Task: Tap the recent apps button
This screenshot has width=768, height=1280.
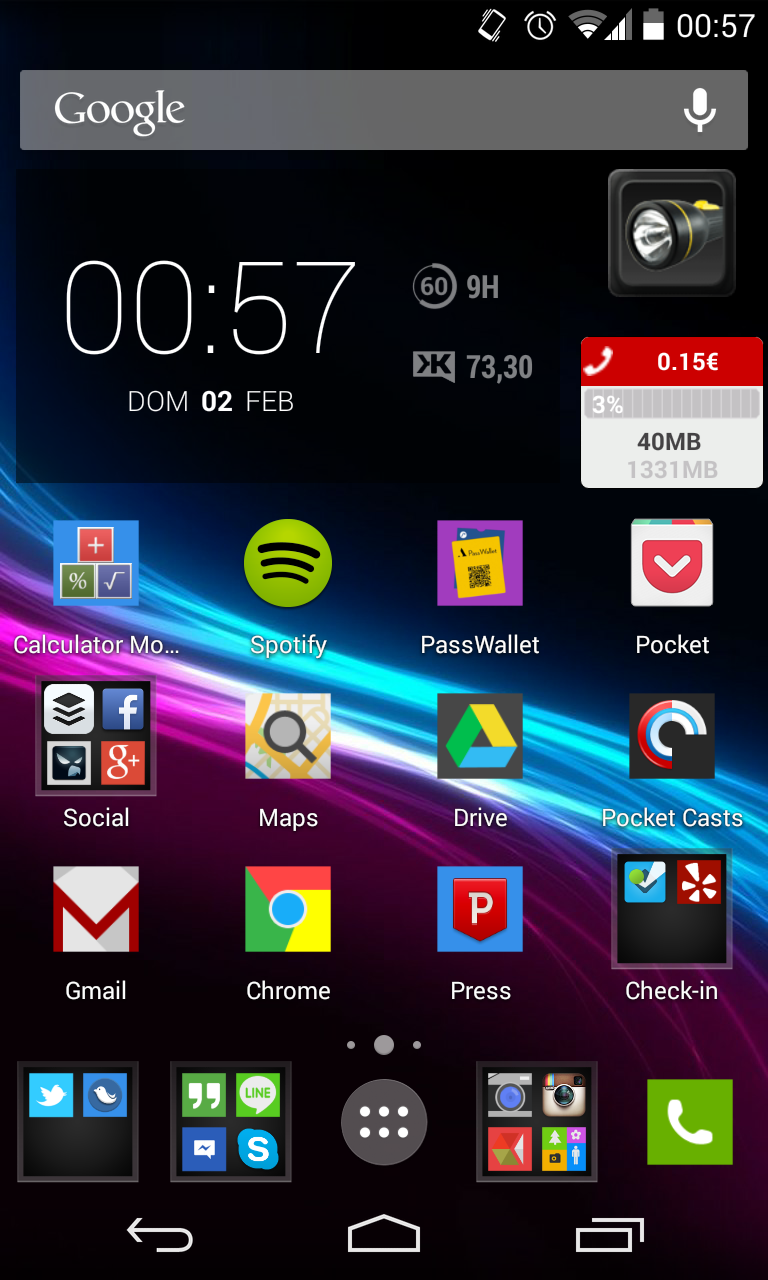Action: pos(610,1235)
